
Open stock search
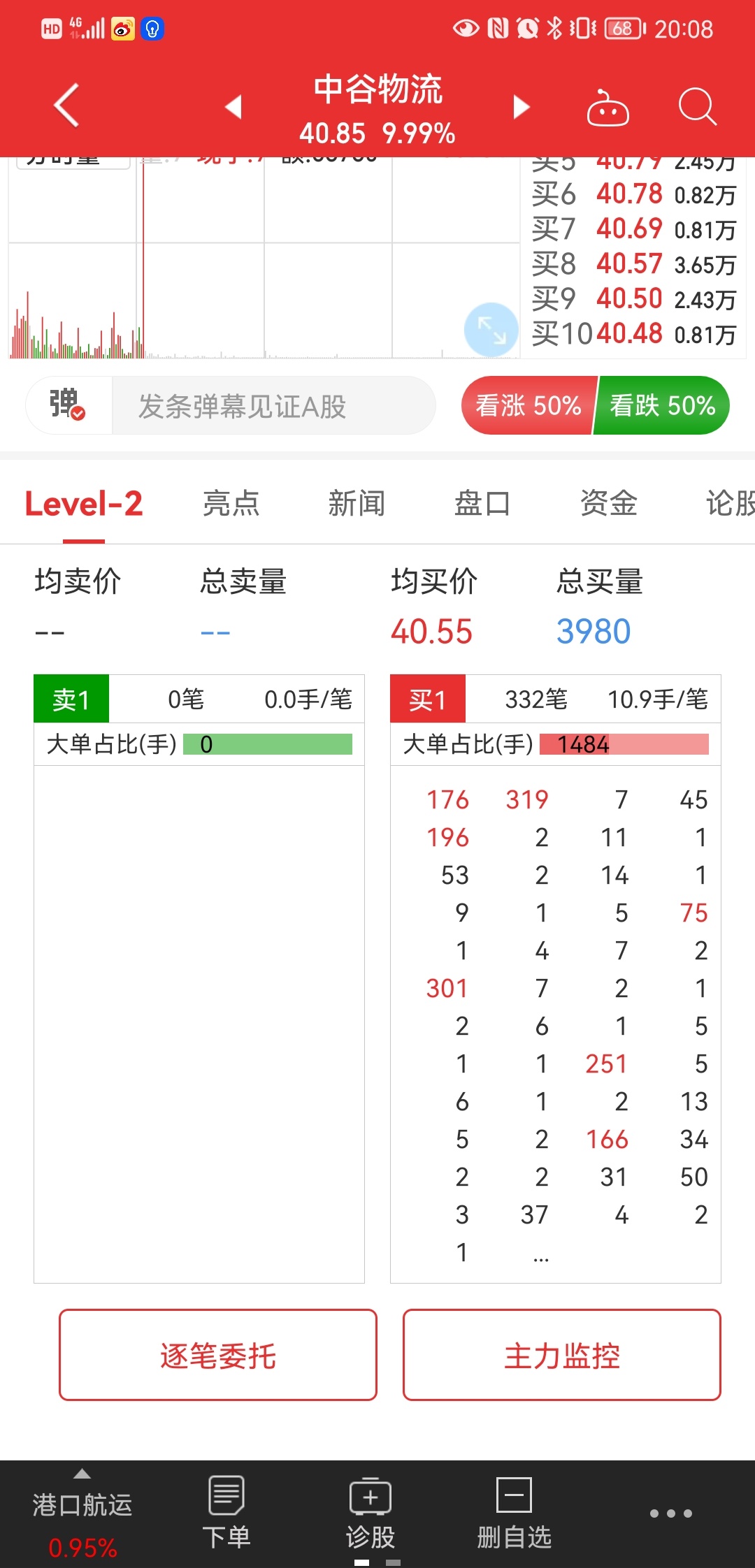(x=697, y=107)
